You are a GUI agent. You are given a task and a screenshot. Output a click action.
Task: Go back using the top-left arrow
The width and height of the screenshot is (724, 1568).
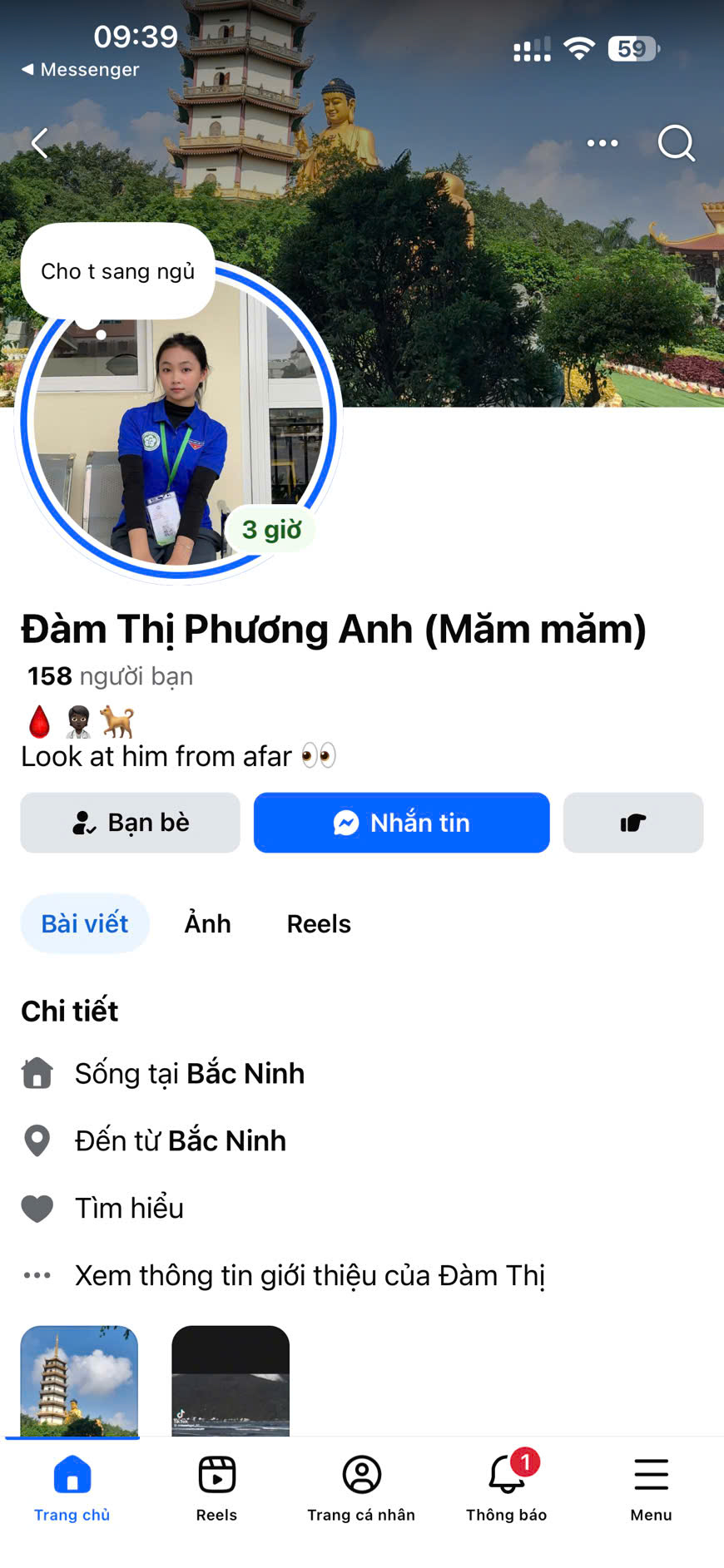[39, 143]
